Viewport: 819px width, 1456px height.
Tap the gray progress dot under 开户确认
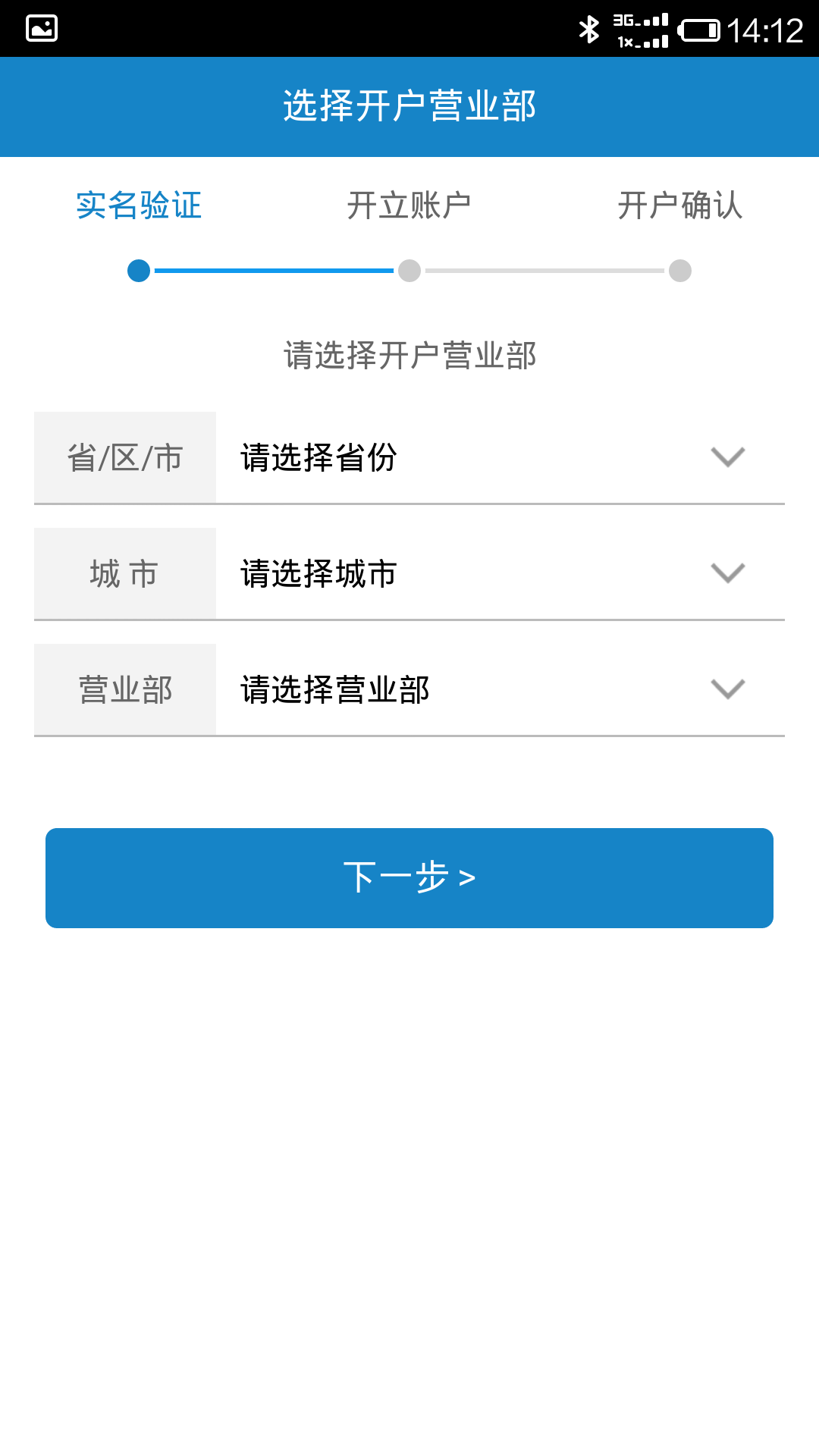680,271
